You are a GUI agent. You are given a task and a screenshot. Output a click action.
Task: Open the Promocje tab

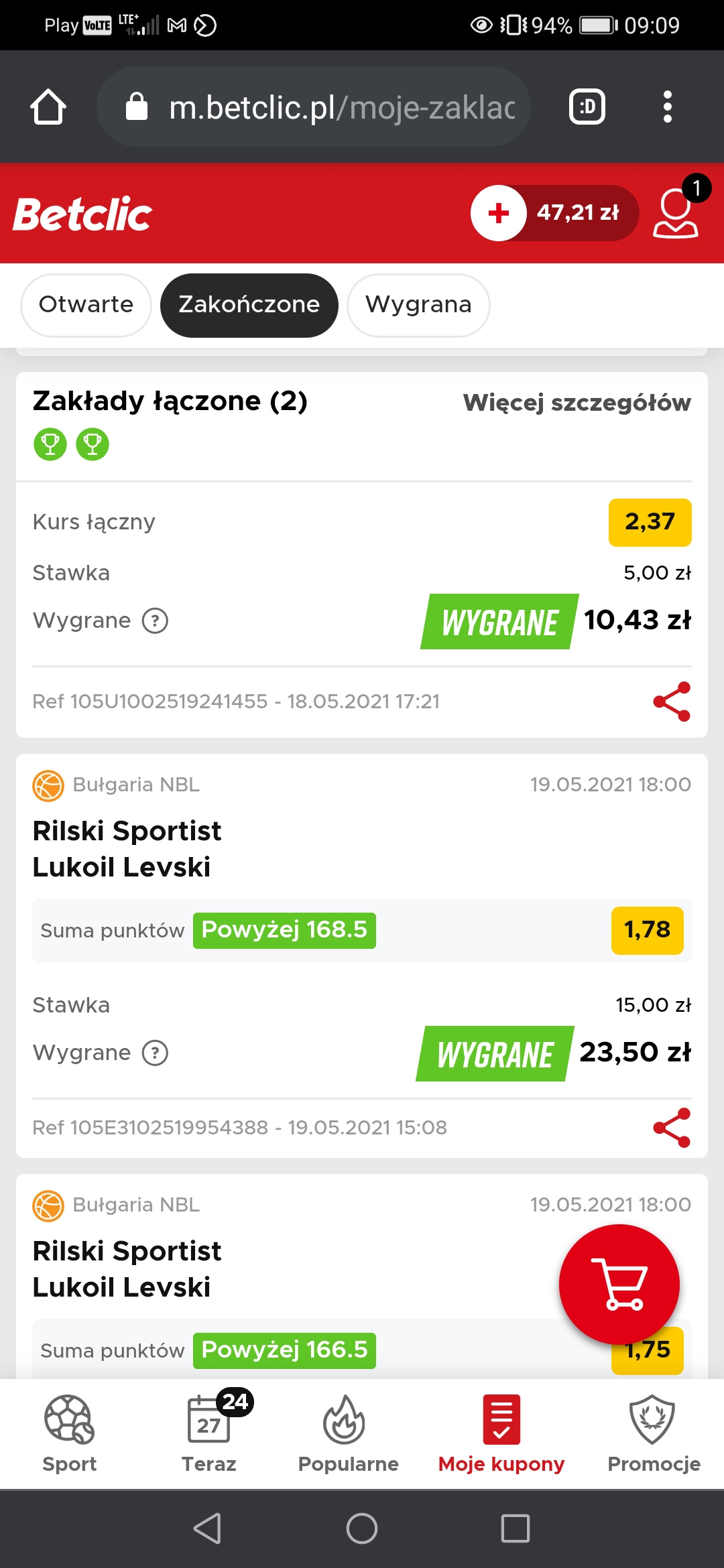click(x=654, y=1434)
